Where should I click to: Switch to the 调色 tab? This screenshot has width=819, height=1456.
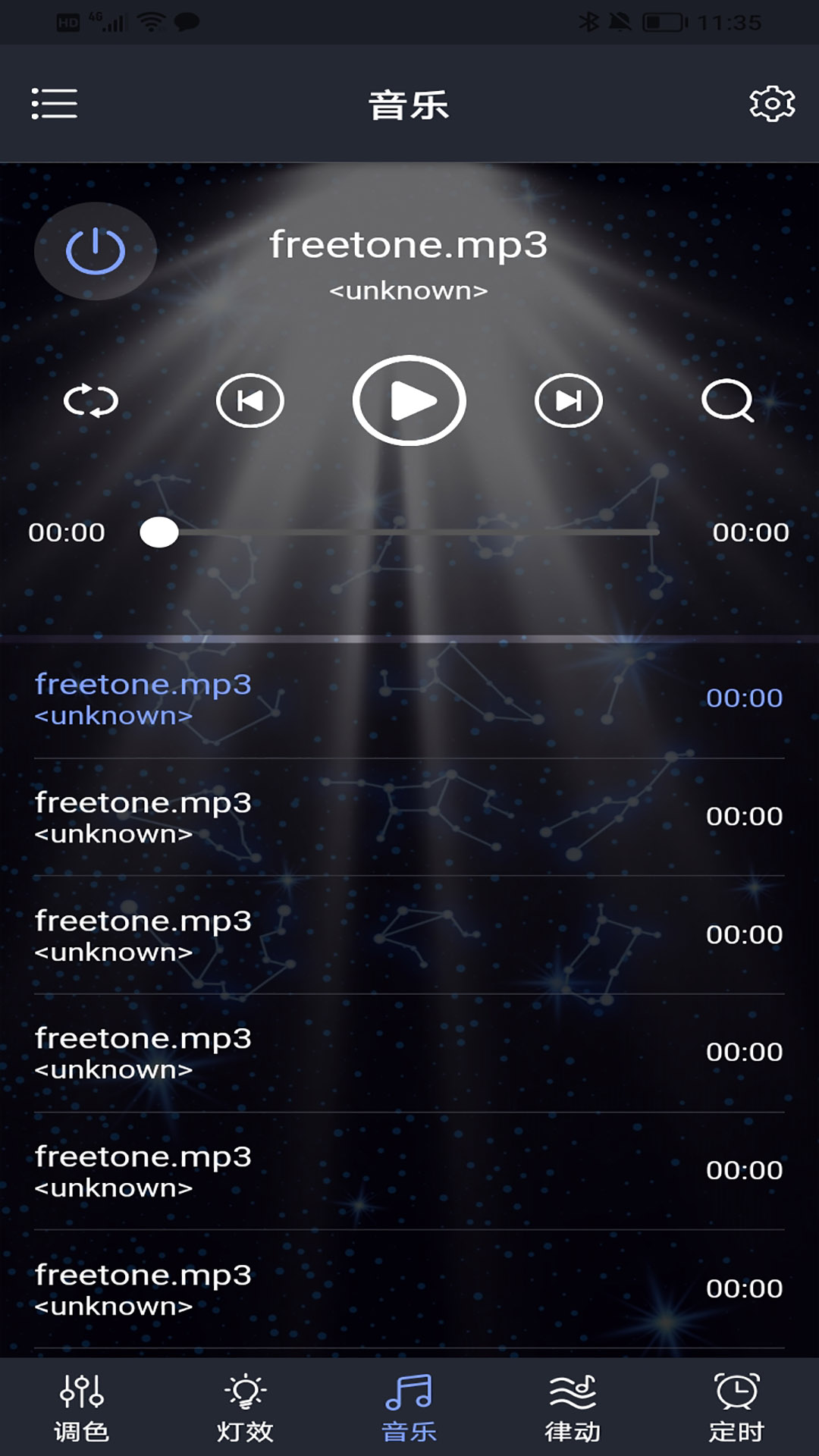coord(82,1408)
